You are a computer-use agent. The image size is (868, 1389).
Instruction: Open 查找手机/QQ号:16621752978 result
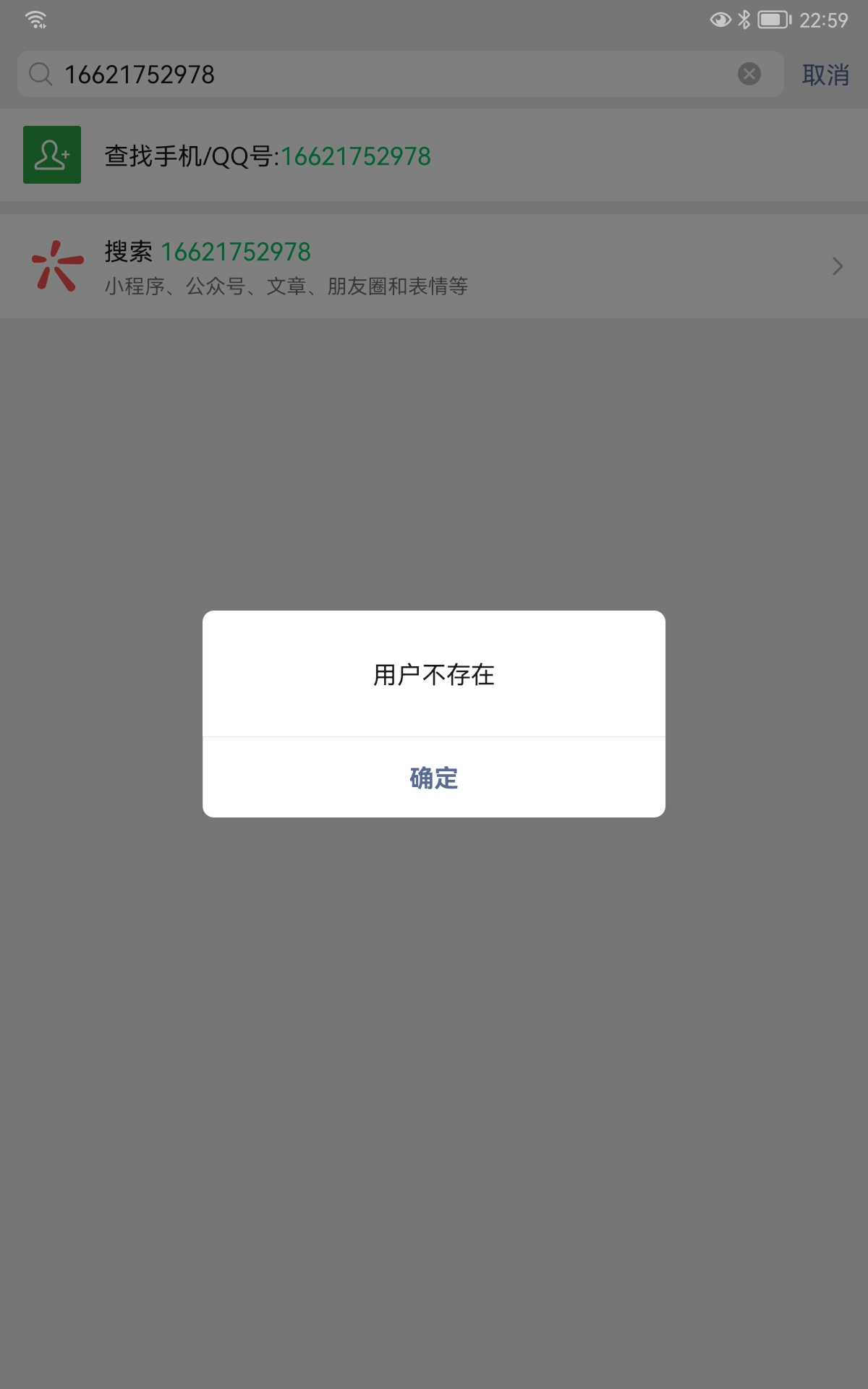434,156
